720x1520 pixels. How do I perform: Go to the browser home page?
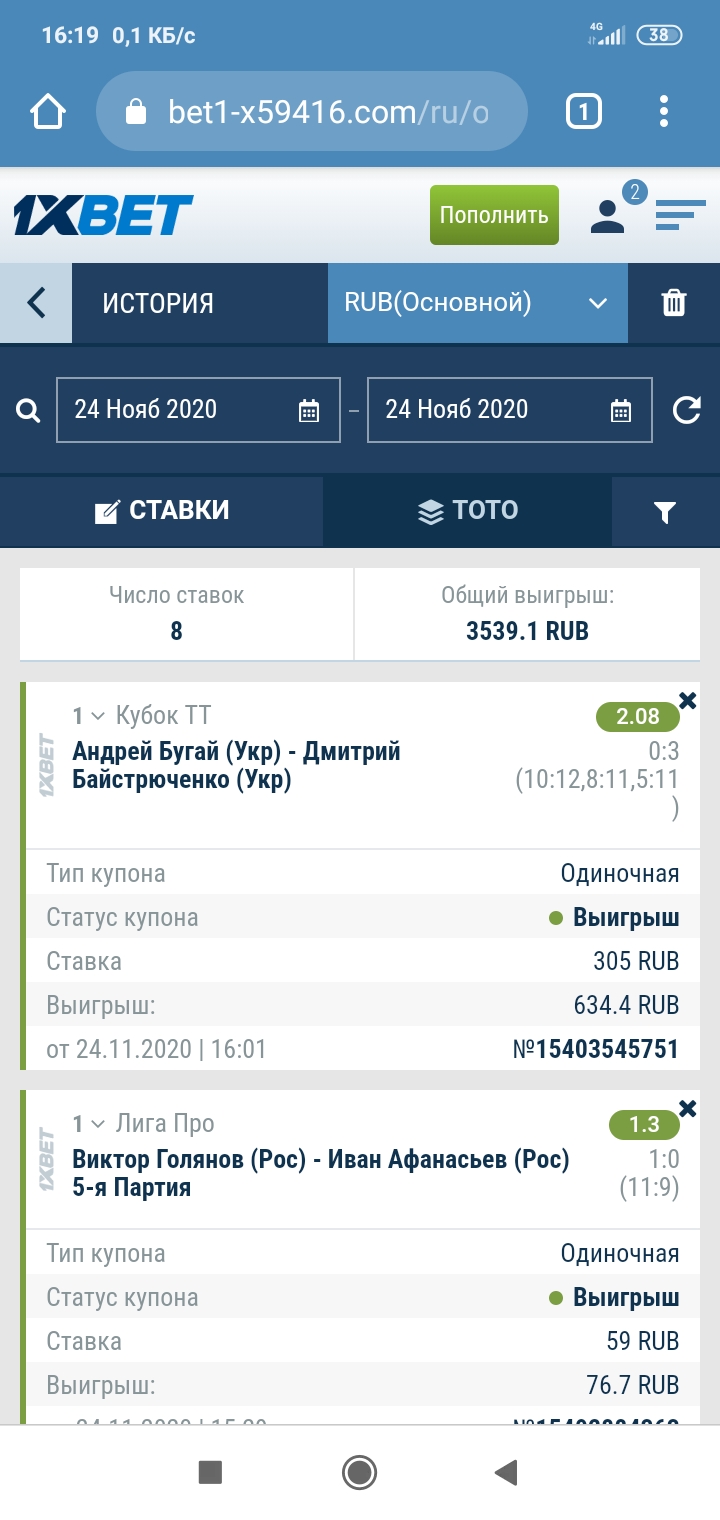(48, 112)
